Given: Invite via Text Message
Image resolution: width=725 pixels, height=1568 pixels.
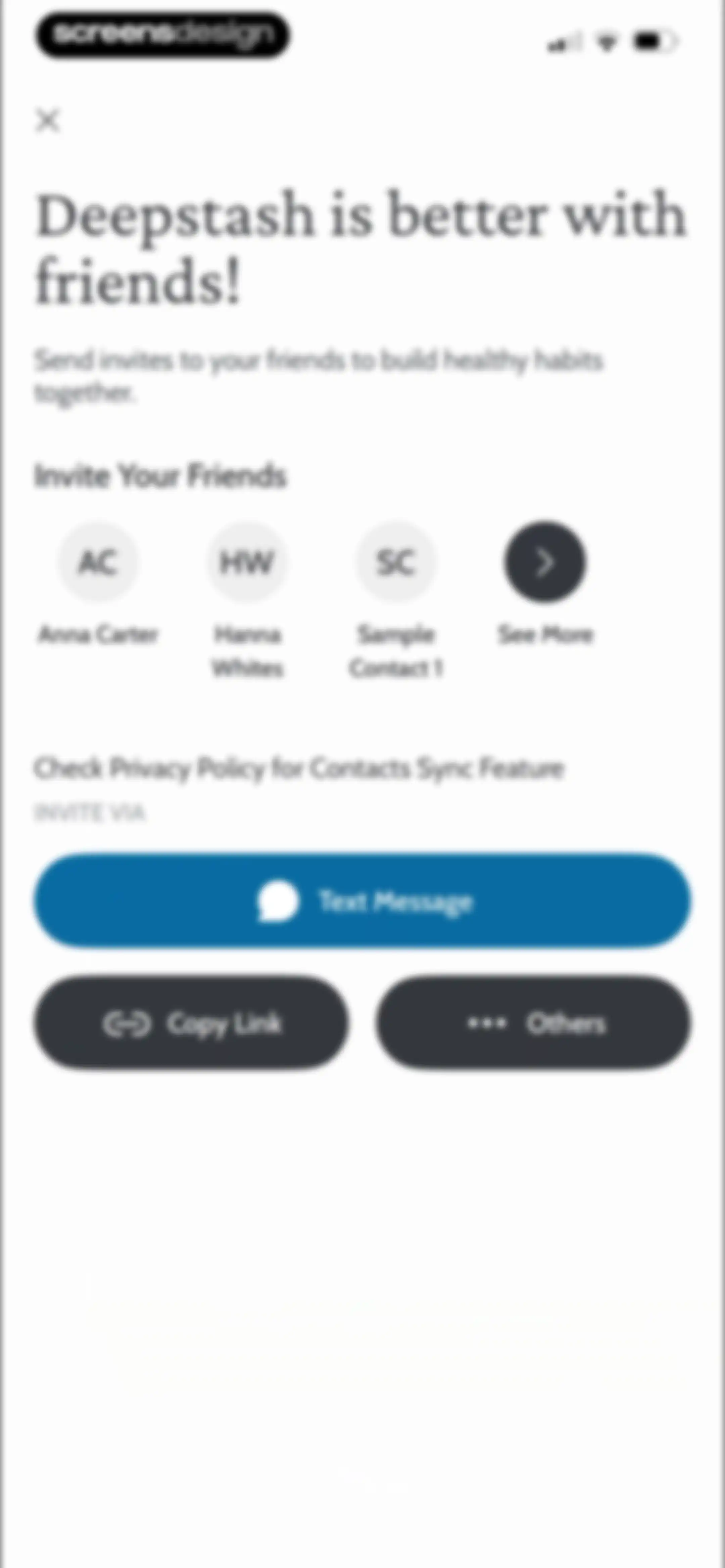Looking at the screenshot, I should click(363, 900).
